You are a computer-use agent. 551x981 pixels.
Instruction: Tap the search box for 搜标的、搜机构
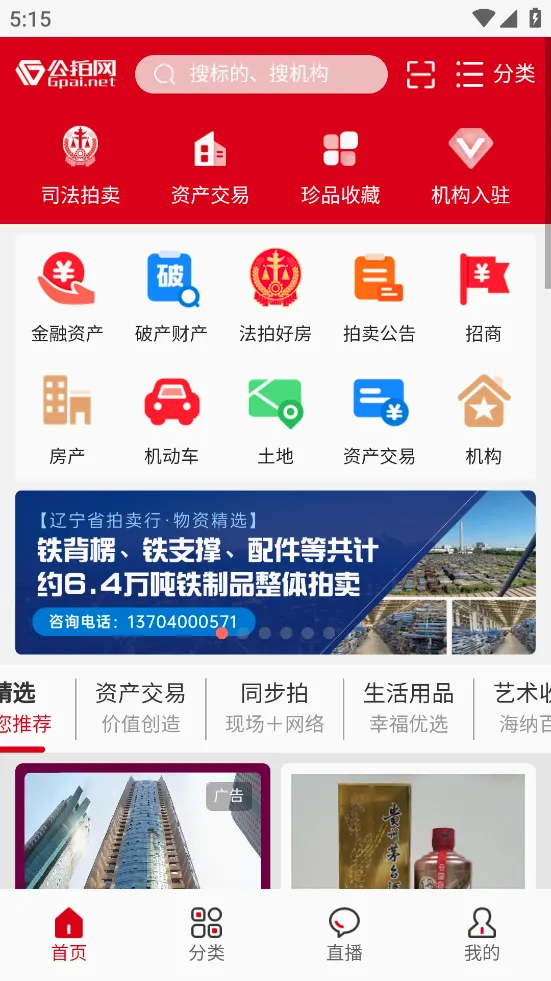261,74
